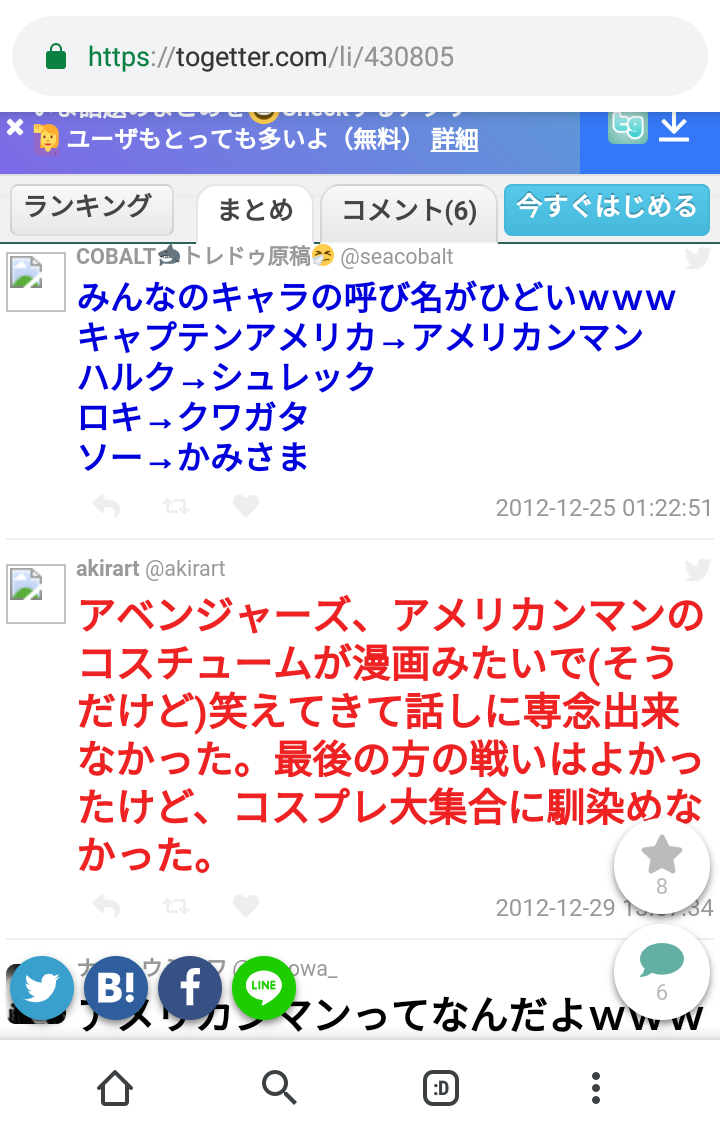Reply to the @akirart tweet
Viewport: 720px width, 1136px height.
coord(106,906)
